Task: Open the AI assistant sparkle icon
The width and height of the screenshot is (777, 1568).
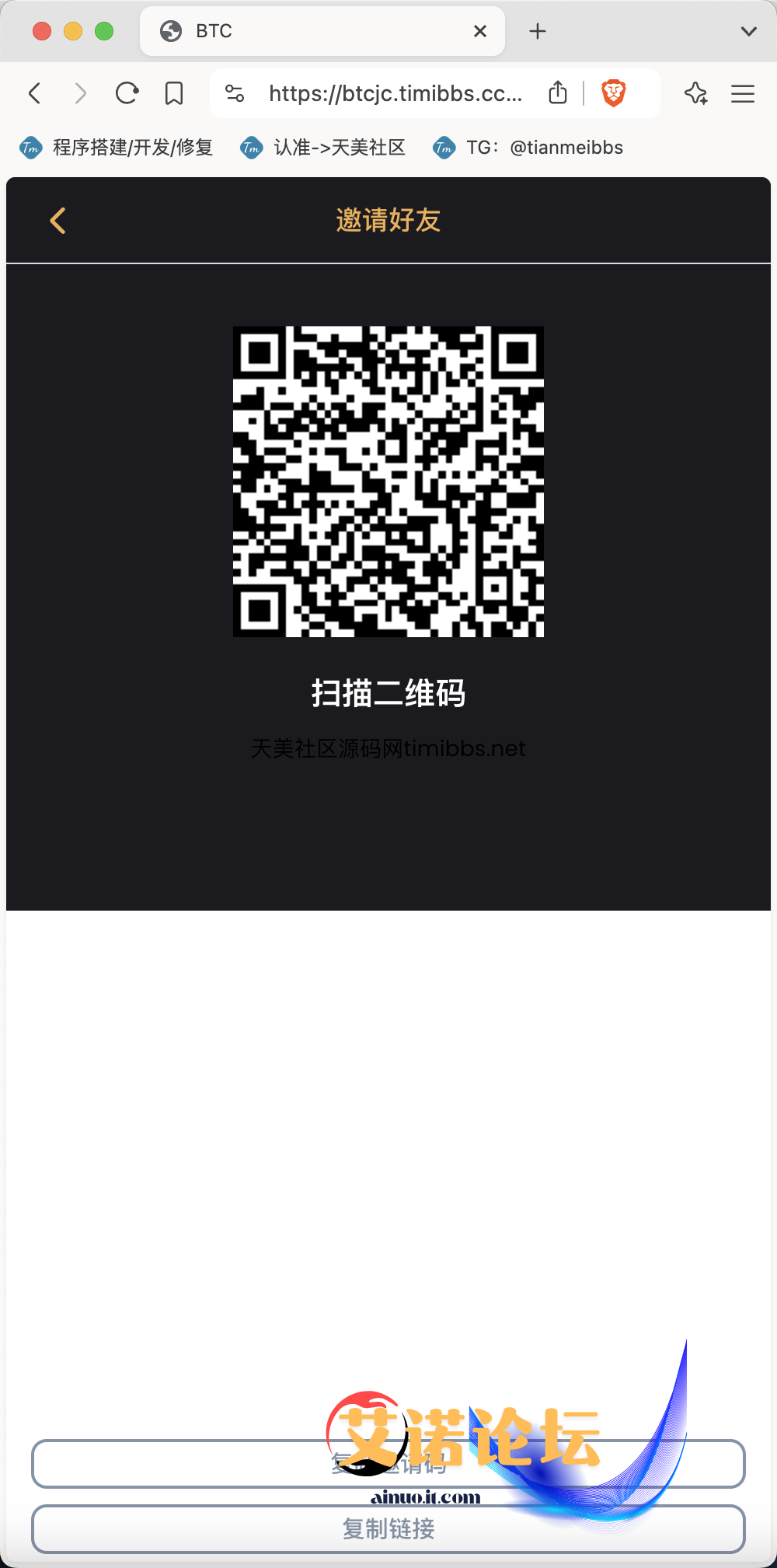Action: 696,94
